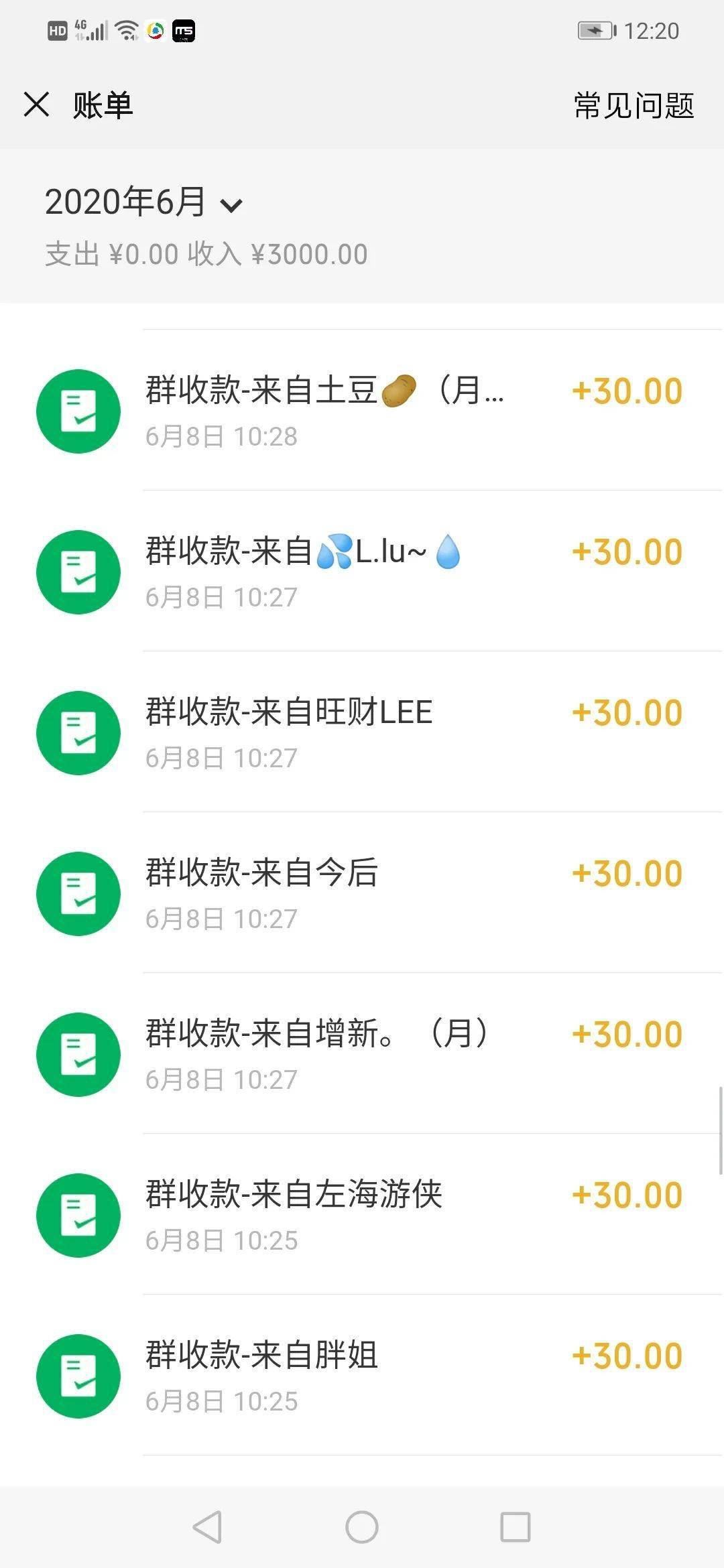Close the bill page with the X
This screenshot has width=724, height=1568.
point(36,107)
